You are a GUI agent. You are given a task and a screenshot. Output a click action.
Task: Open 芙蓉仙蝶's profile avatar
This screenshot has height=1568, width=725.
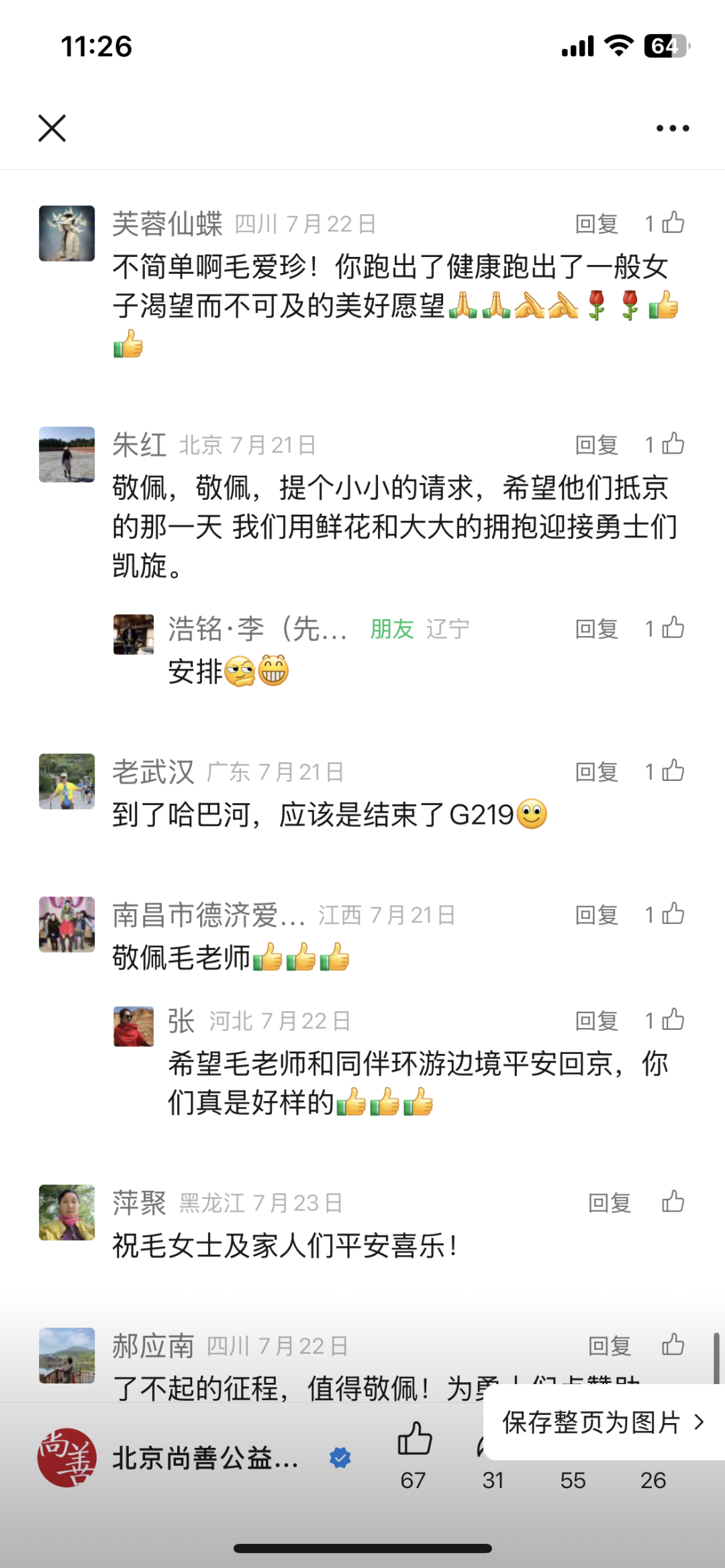pos(66,233)
